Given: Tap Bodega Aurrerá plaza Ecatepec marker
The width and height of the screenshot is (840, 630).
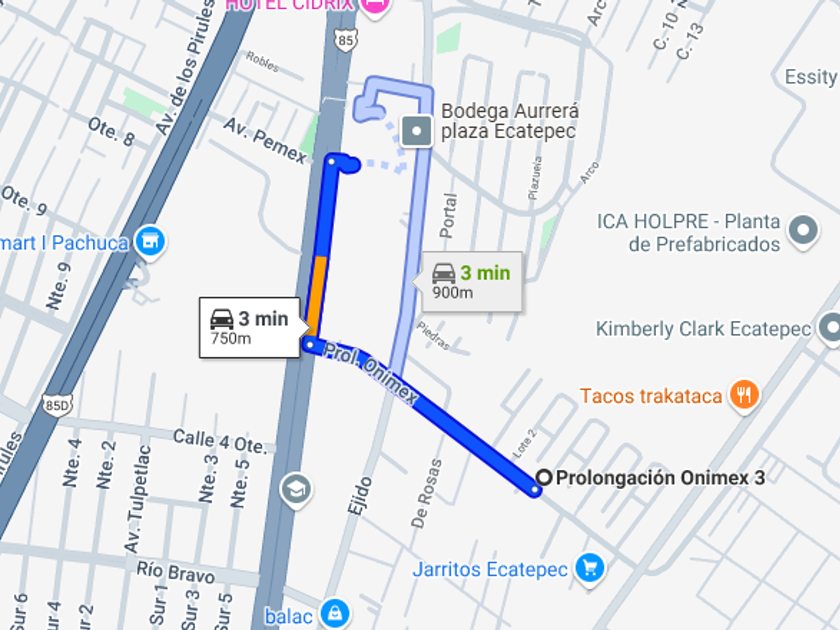Looking at the screenshot, I should tap(416, 131).
